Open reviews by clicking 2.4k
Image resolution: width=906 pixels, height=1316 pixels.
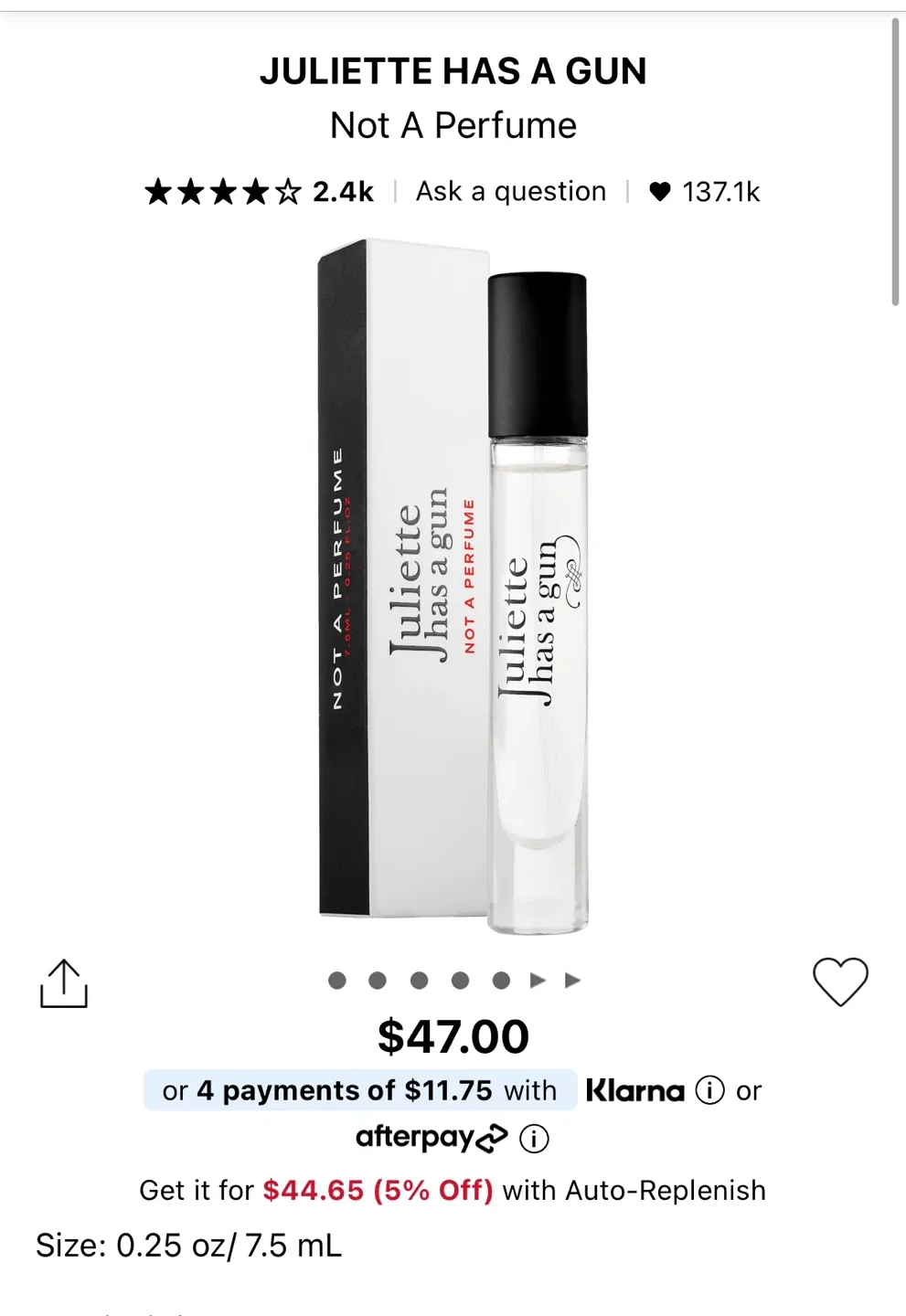pyautogui.click(x=343, y=191)
